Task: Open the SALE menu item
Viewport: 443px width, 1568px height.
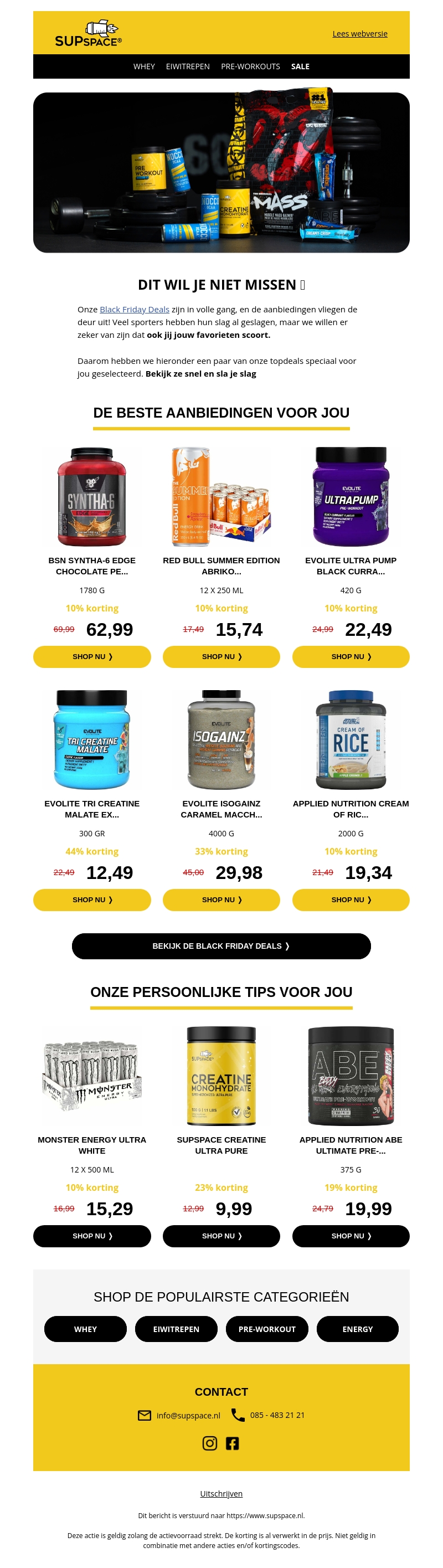Action: pos(300,66)
